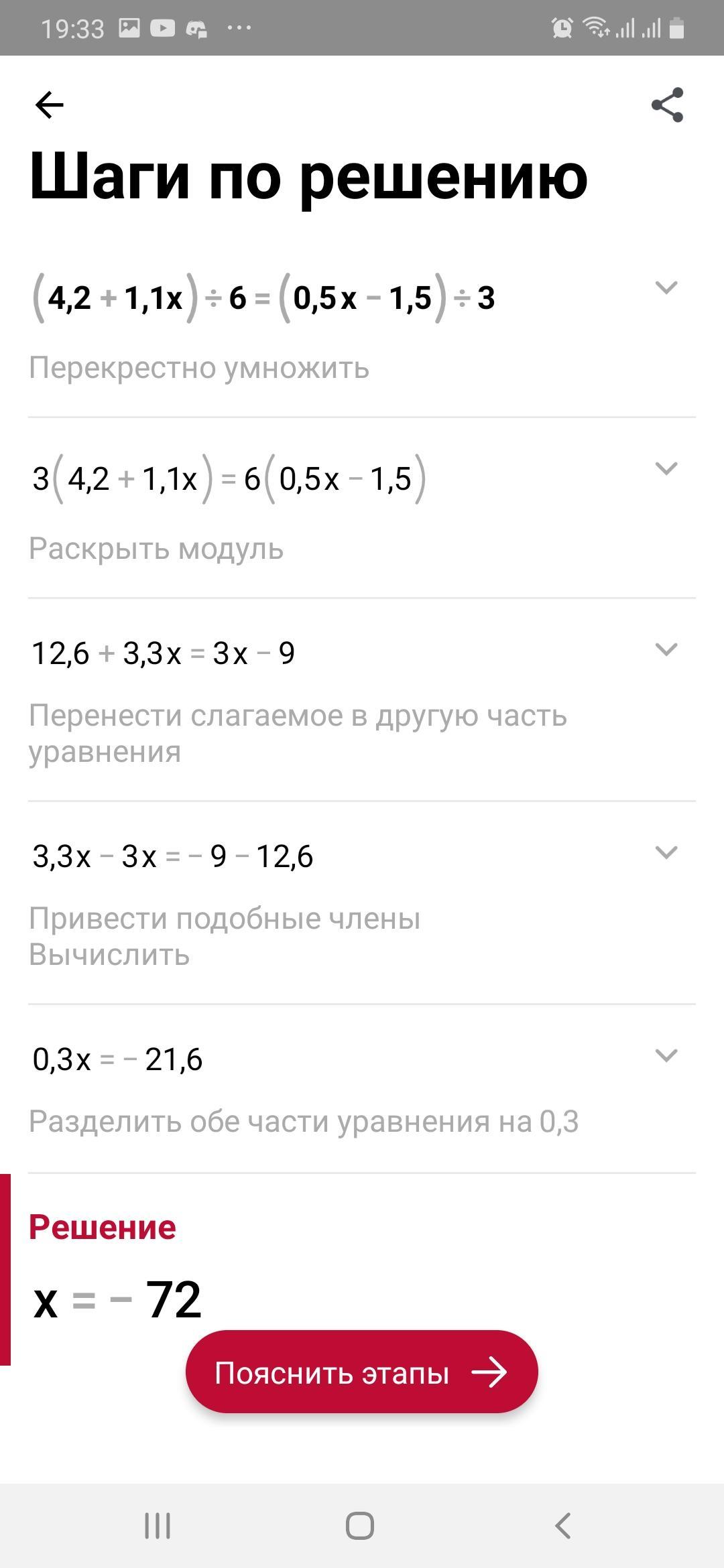Expand the "Перенести слагаемое" step

[666, 649]
